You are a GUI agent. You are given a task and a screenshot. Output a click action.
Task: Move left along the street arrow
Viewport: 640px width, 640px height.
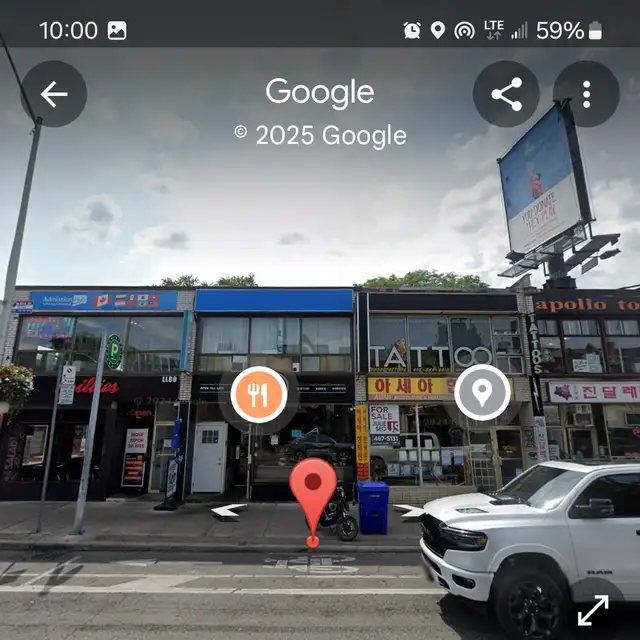pos(229,510)
